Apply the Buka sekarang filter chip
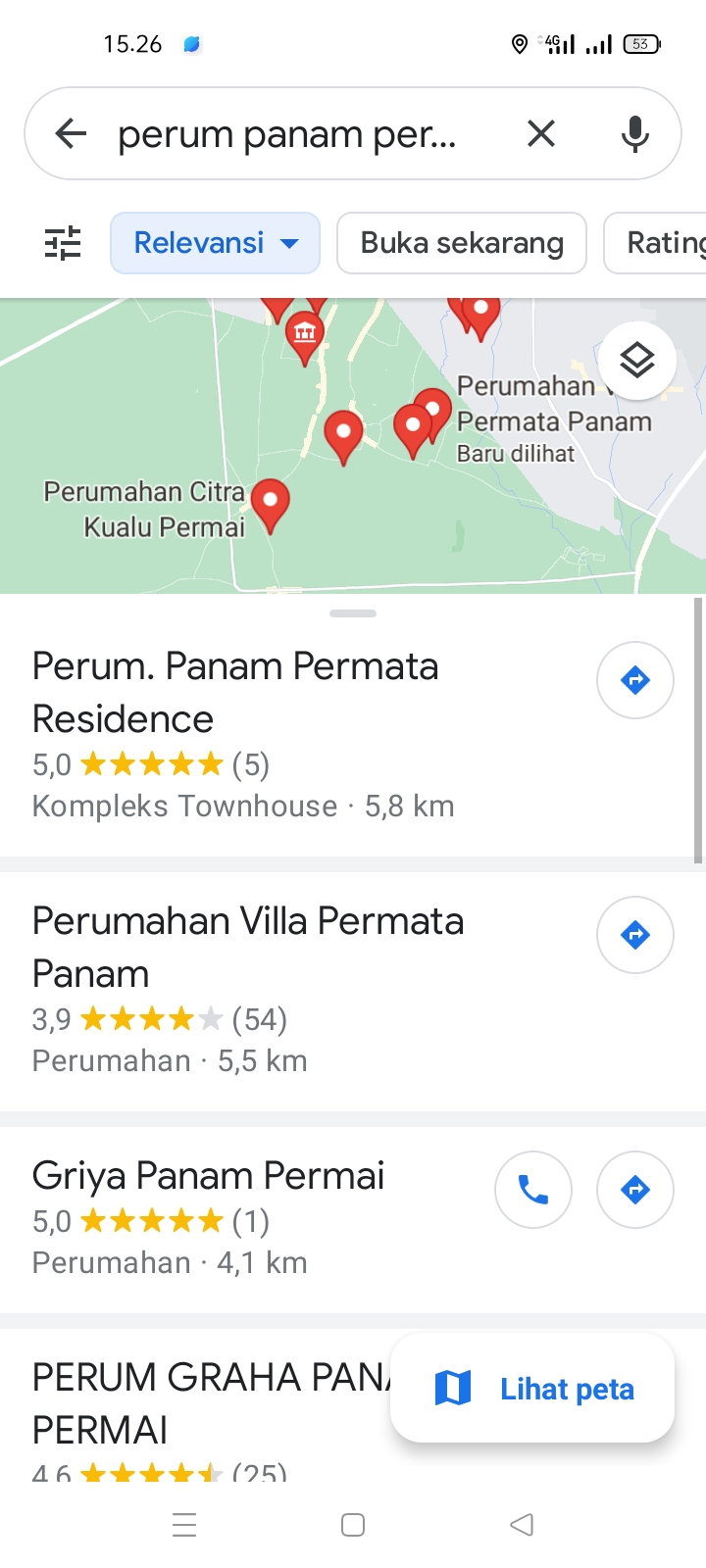Viewport: 706px width, 1568px height. pos(462,243)
